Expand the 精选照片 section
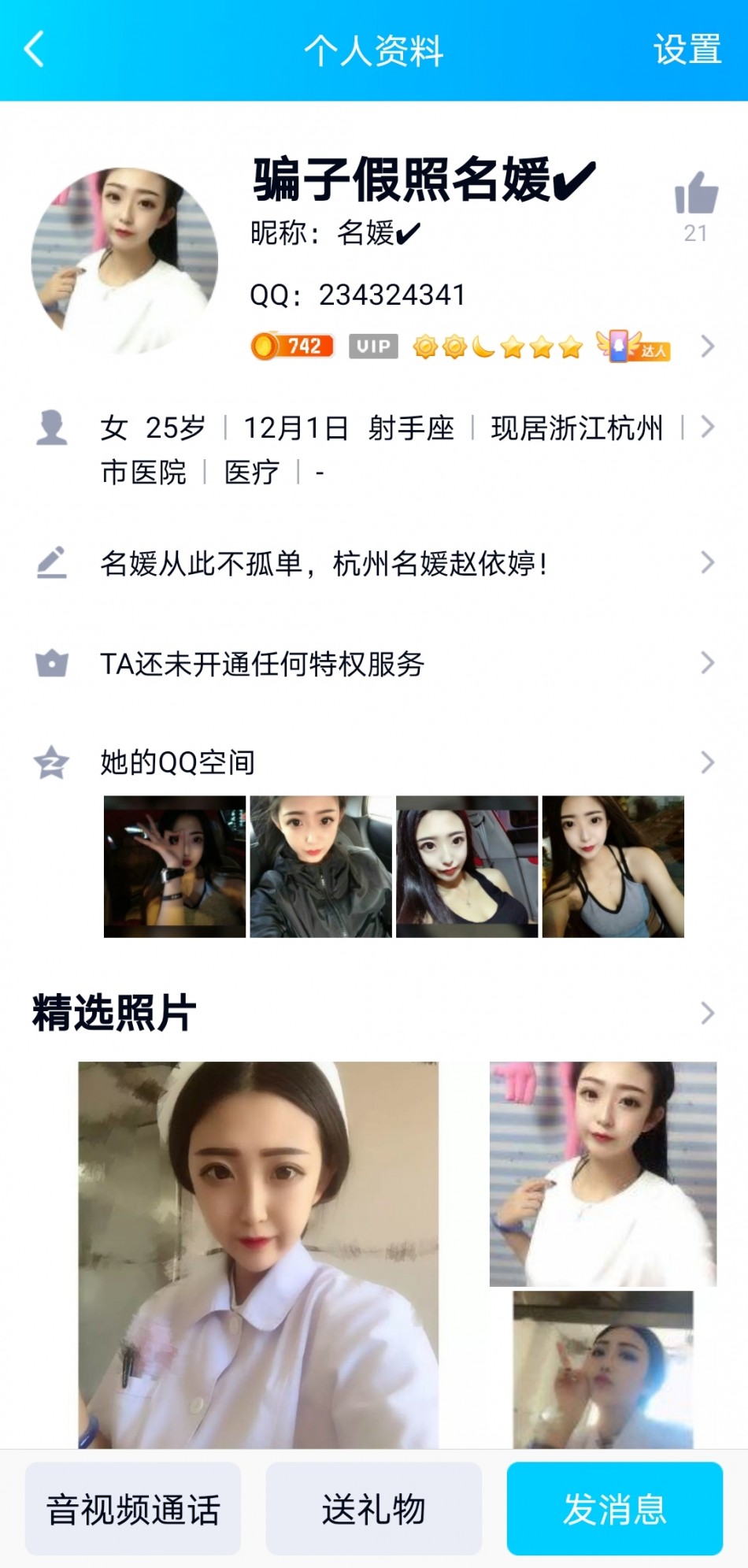The image size is (748, 1568). click(706, 1013)
